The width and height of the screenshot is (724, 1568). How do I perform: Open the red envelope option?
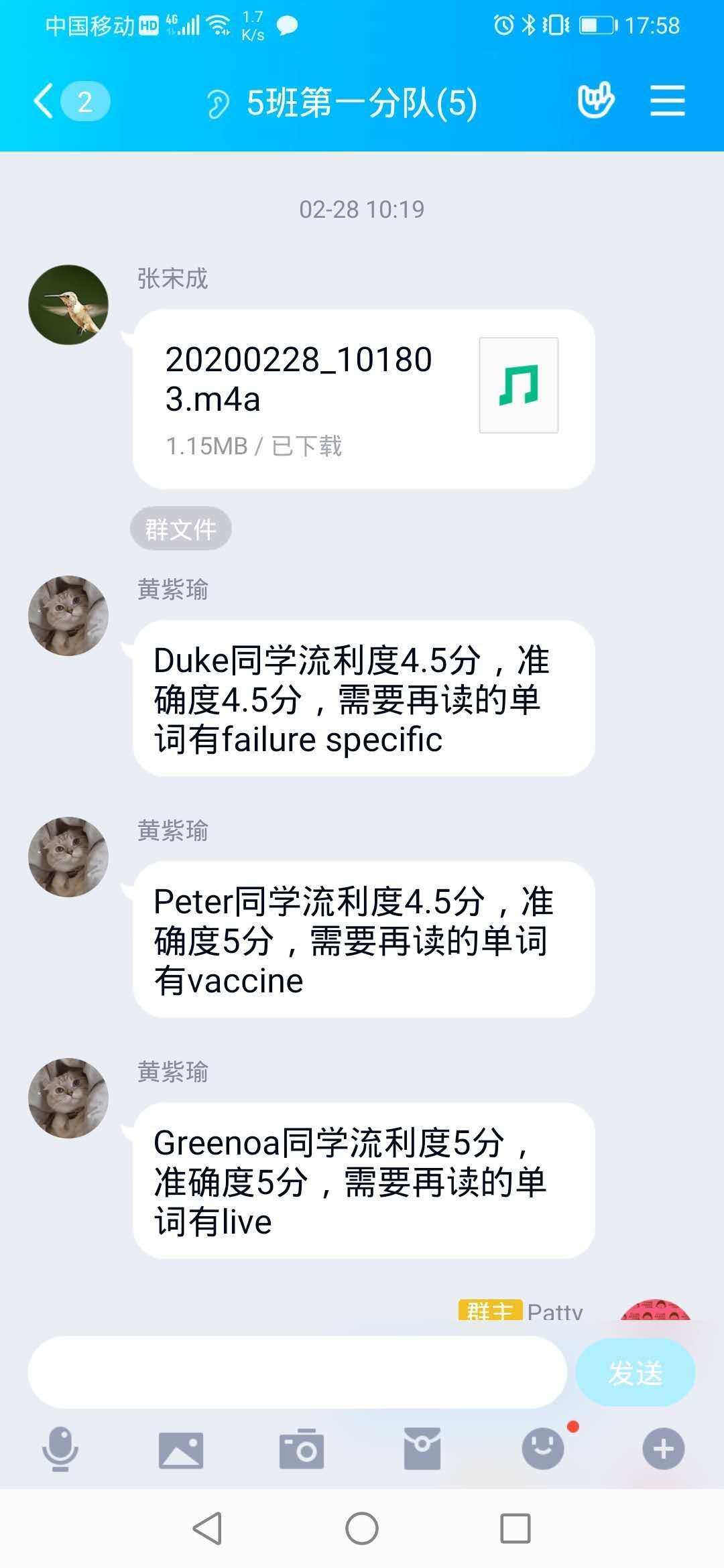(x=422, y=1449)
